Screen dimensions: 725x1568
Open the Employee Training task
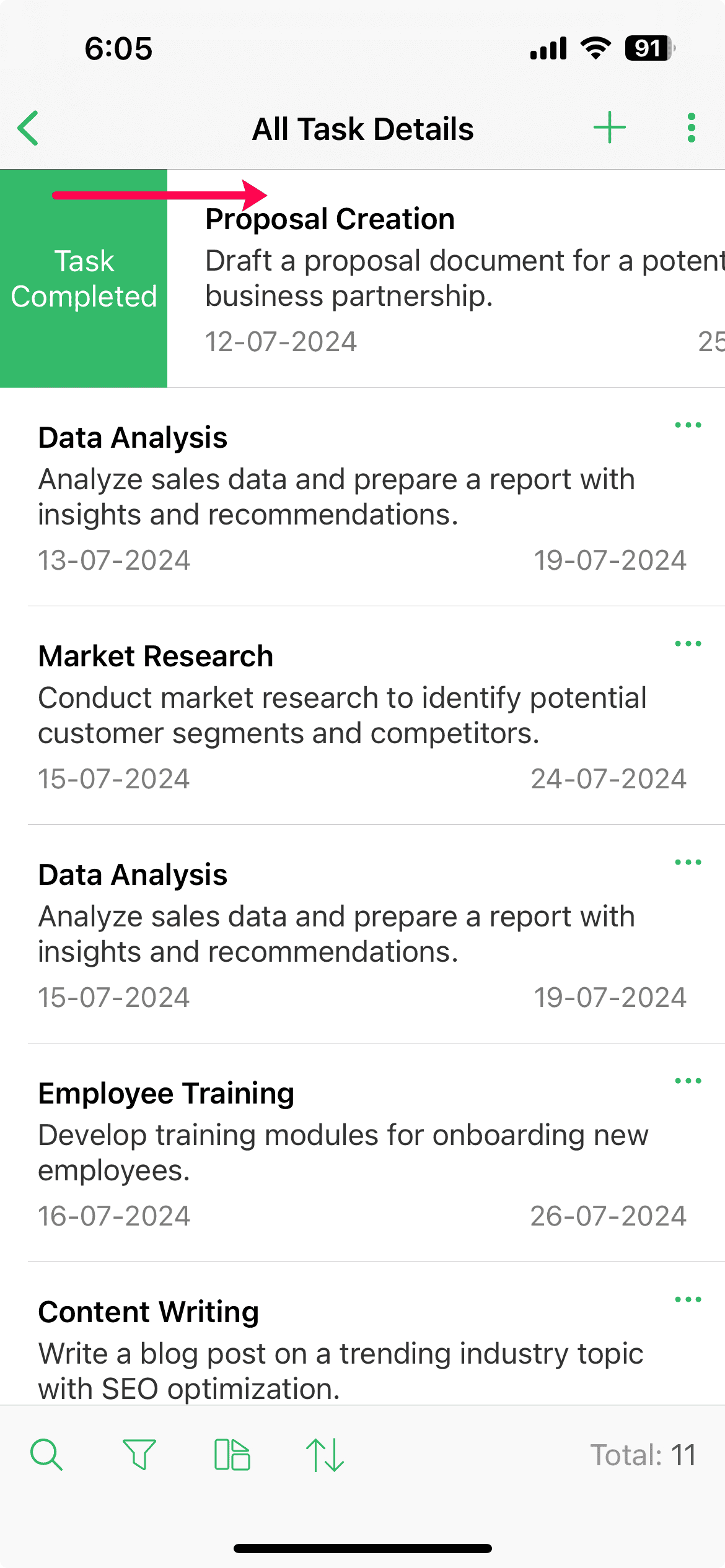coord(341,1152)
